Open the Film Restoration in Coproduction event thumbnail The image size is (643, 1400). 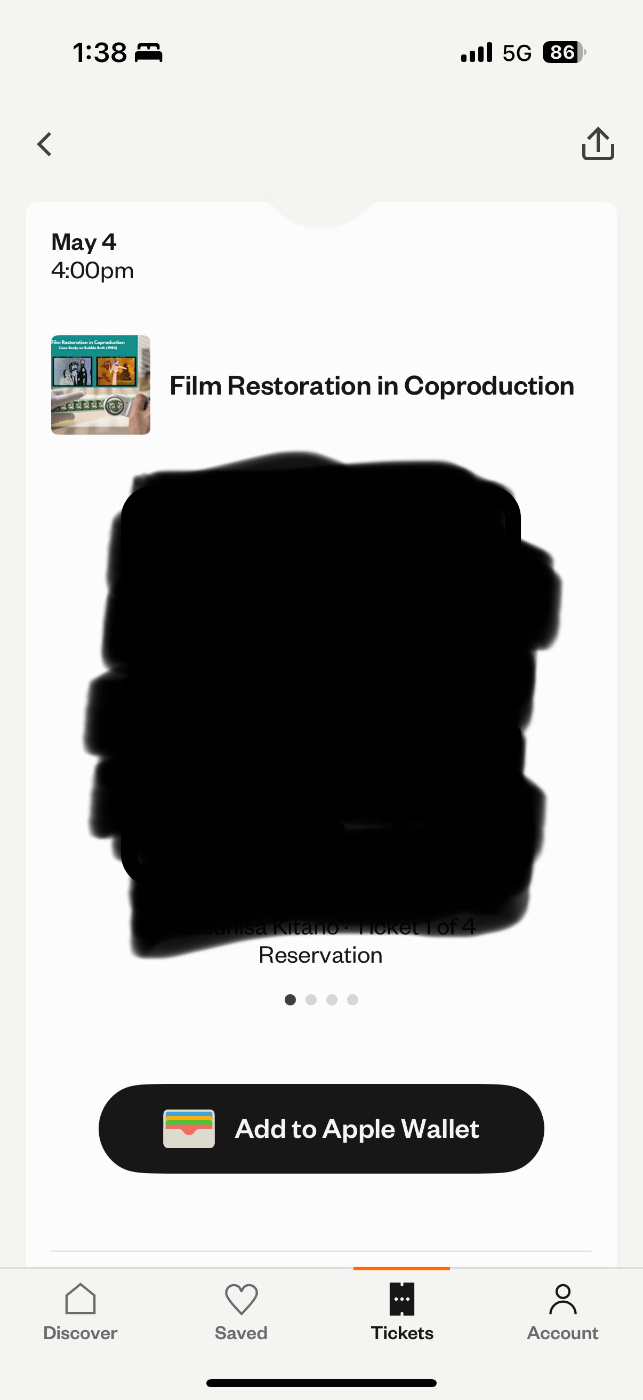point(101,385)
